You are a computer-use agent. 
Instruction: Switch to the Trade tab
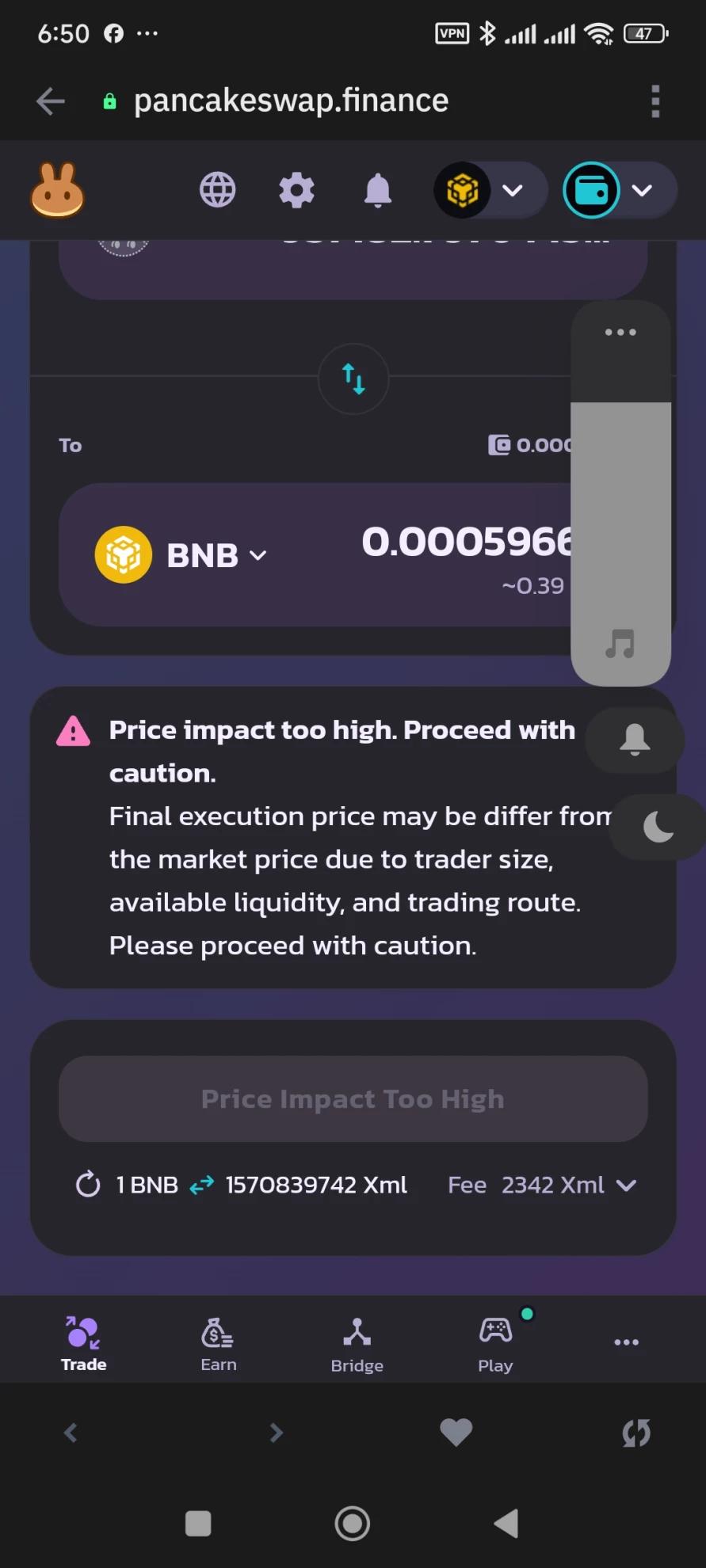(83, 1342)
